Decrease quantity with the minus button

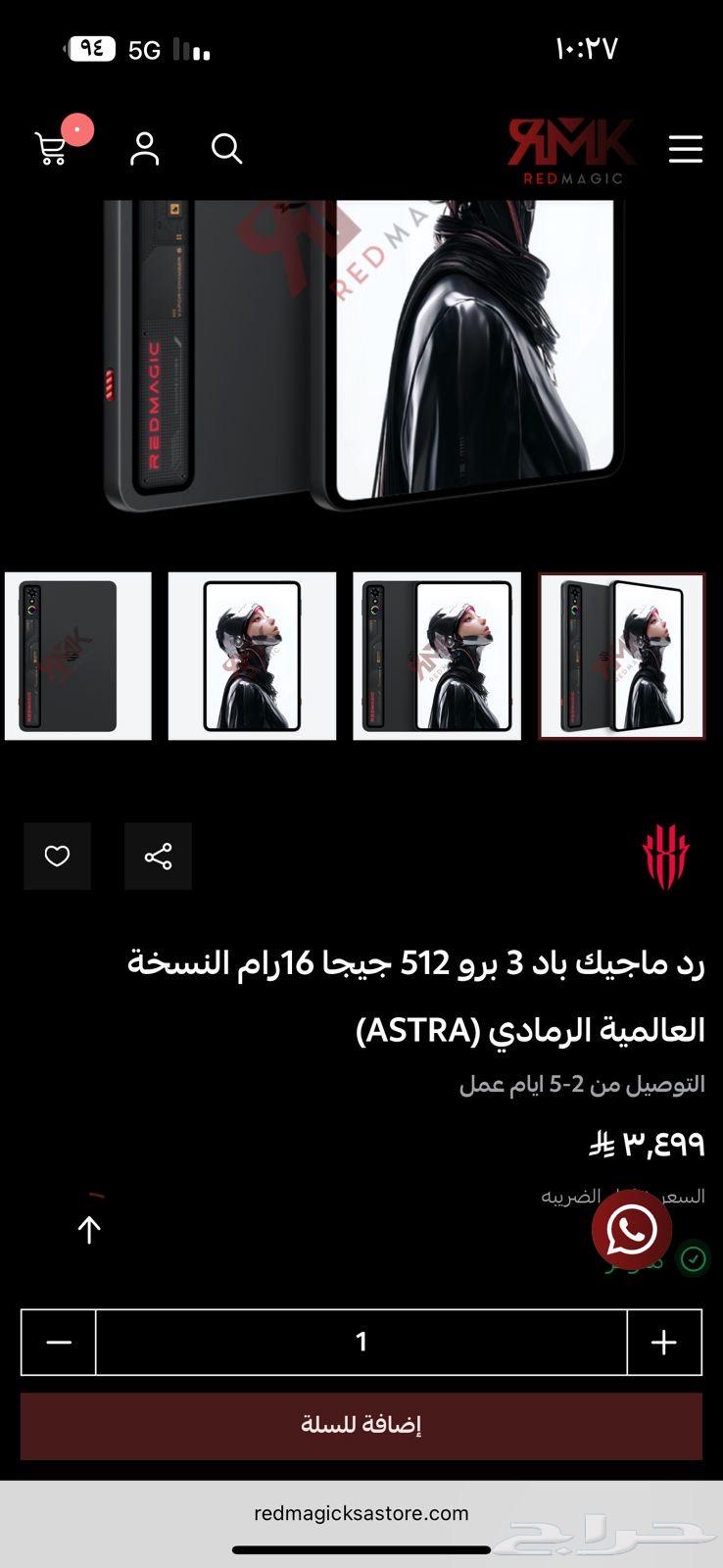pyautogui.click(x=58, y=1343)
